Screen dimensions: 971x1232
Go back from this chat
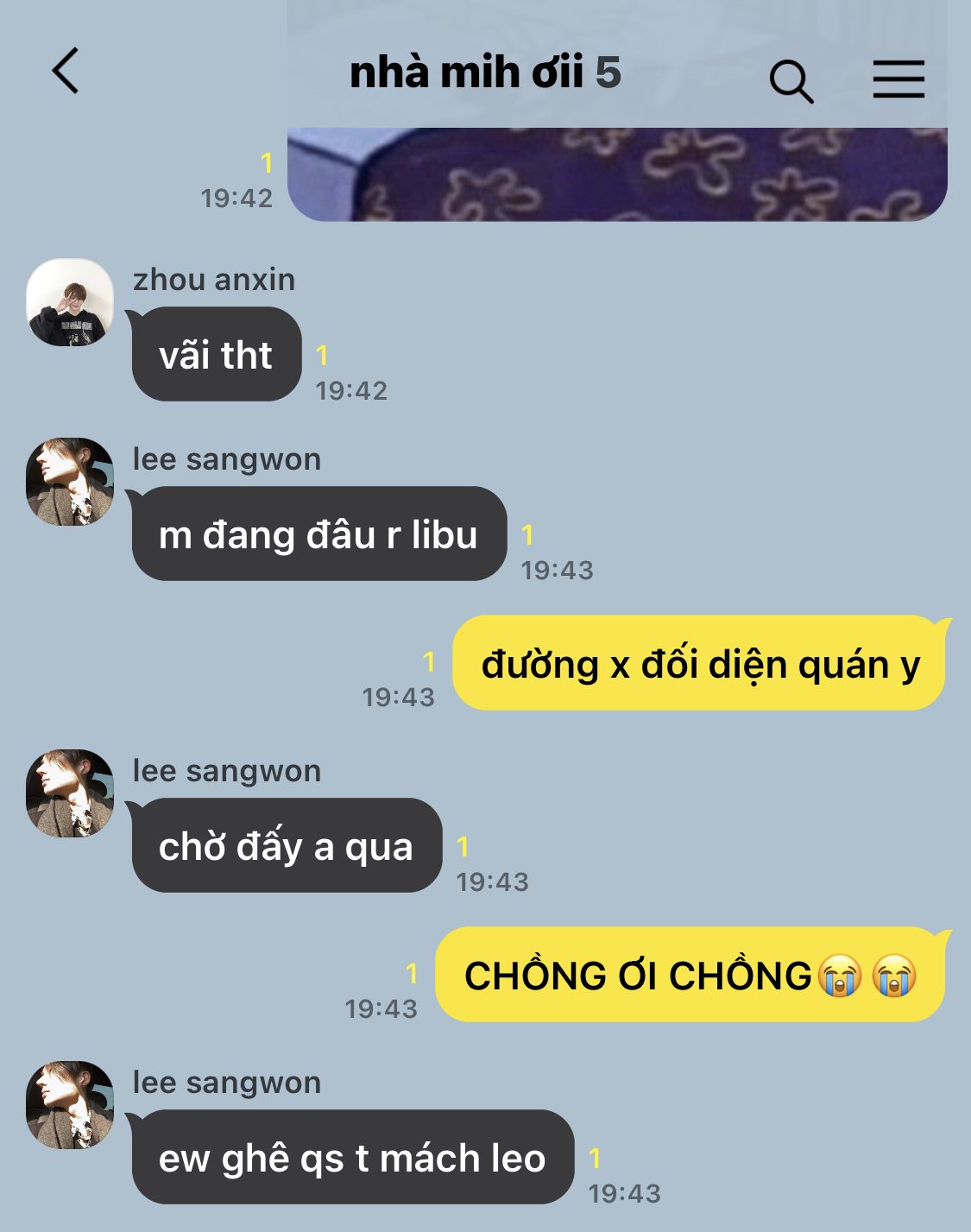pos(66,71)
